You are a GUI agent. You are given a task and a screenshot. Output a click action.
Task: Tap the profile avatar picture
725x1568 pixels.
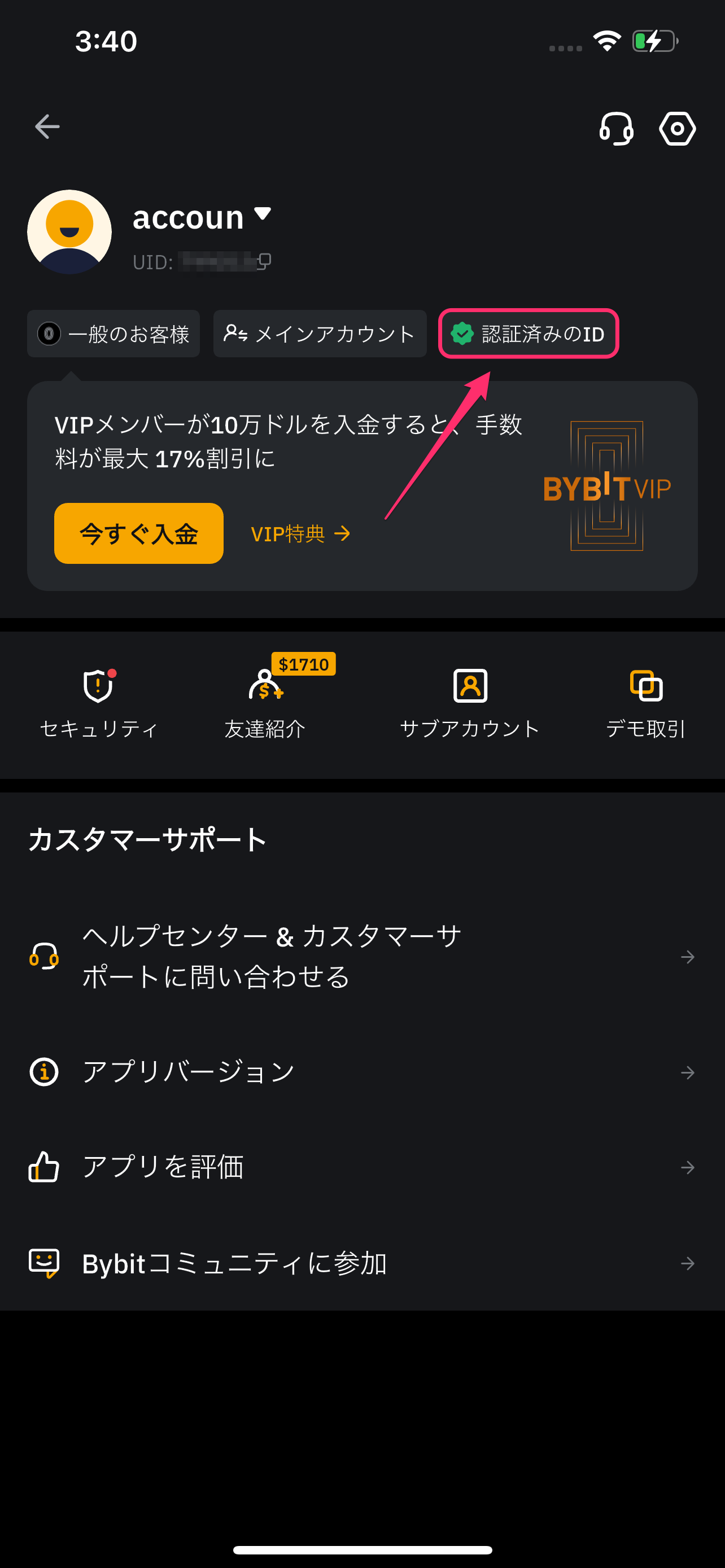(x=69, y=232)
